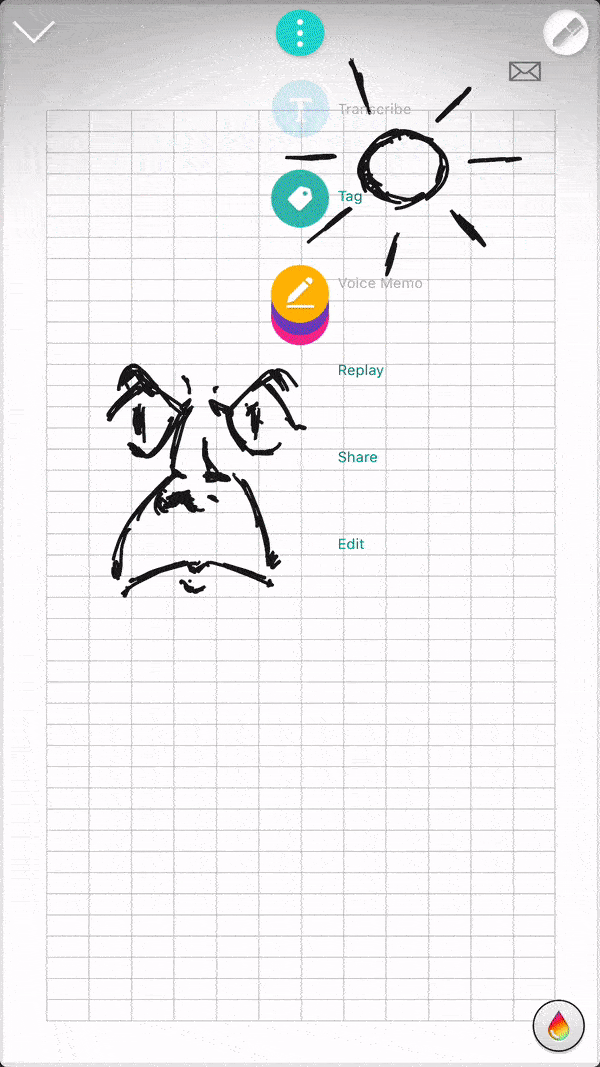
Task: Open the ink color picker
Action: pos(558,1027)
